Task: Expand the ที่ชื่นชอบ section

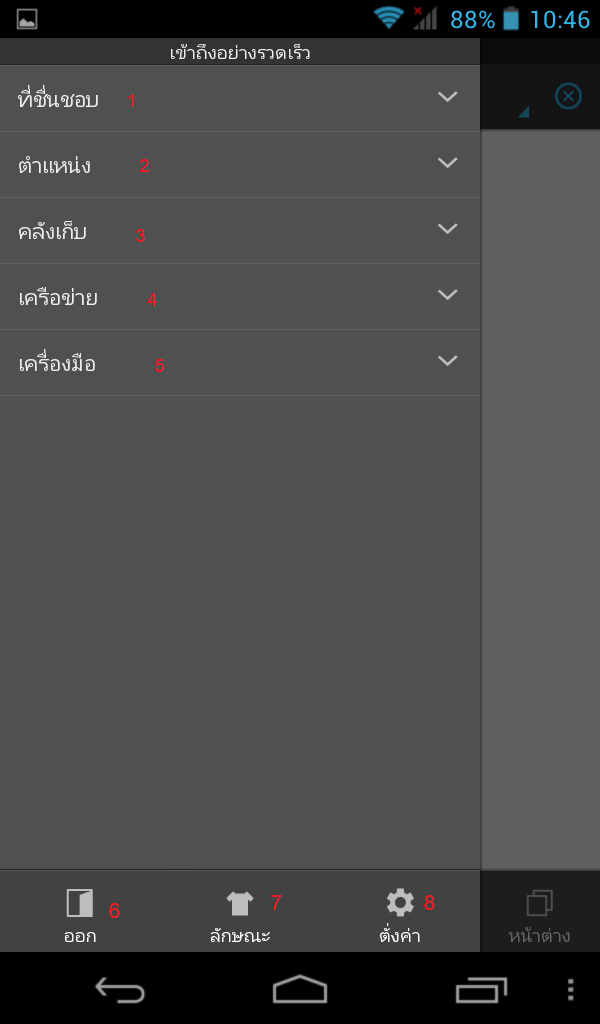Action: tap(240, 98)
